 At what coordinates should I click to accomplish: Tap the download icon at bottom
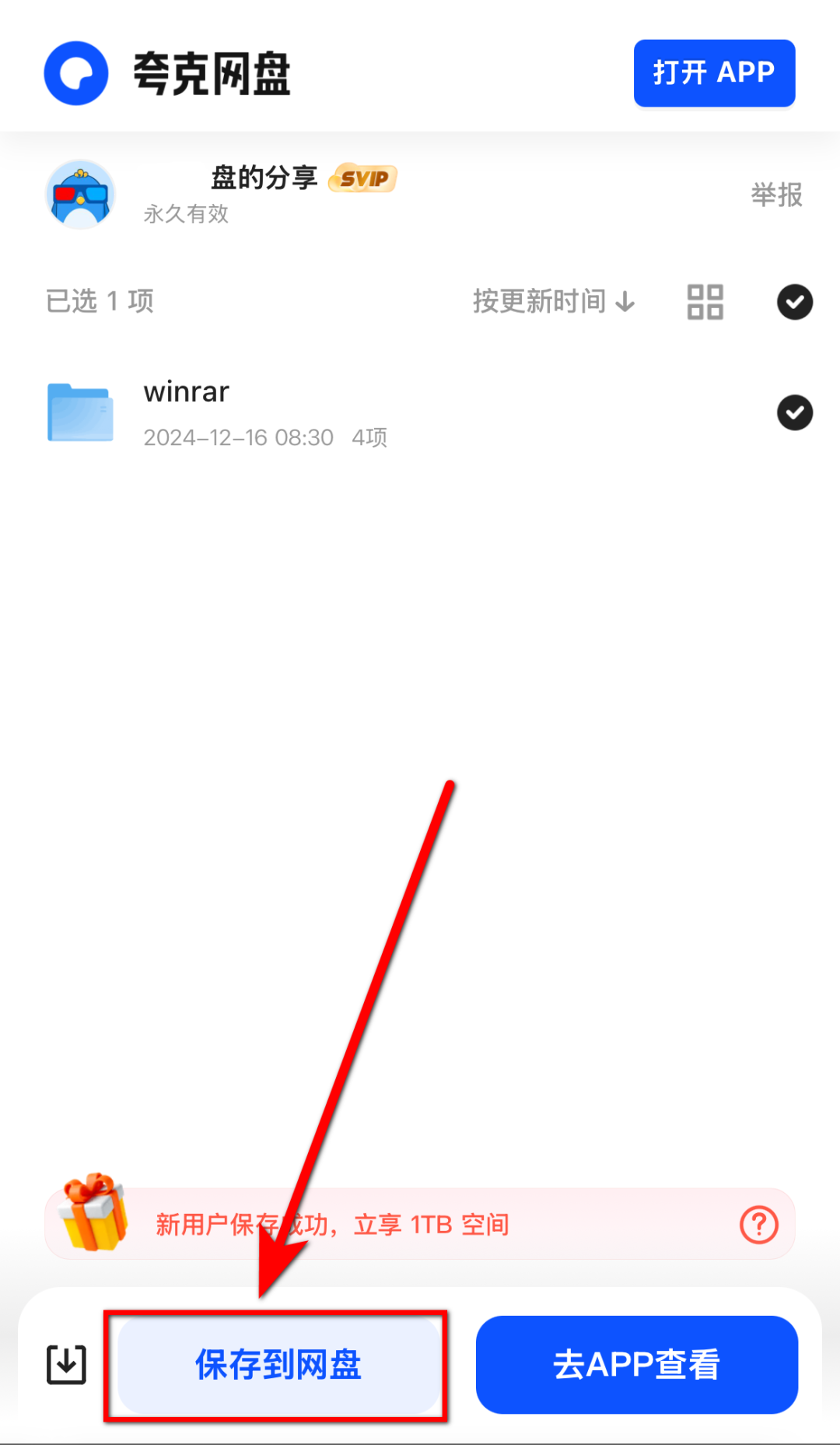coord(66,1364)
